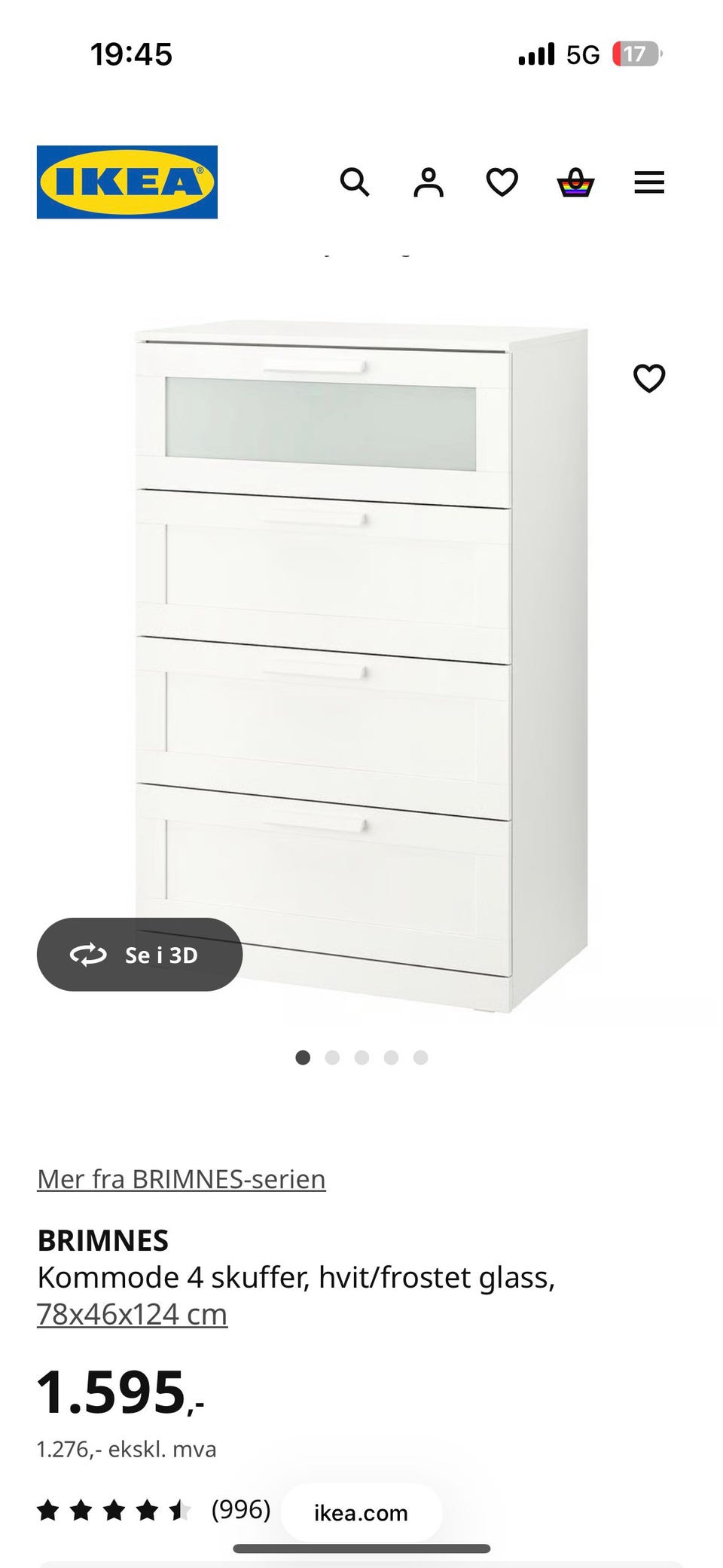723x1568 pixels.
Task: Open Mer fra BRIMNES-serien link
Action: click(182, 1179)
